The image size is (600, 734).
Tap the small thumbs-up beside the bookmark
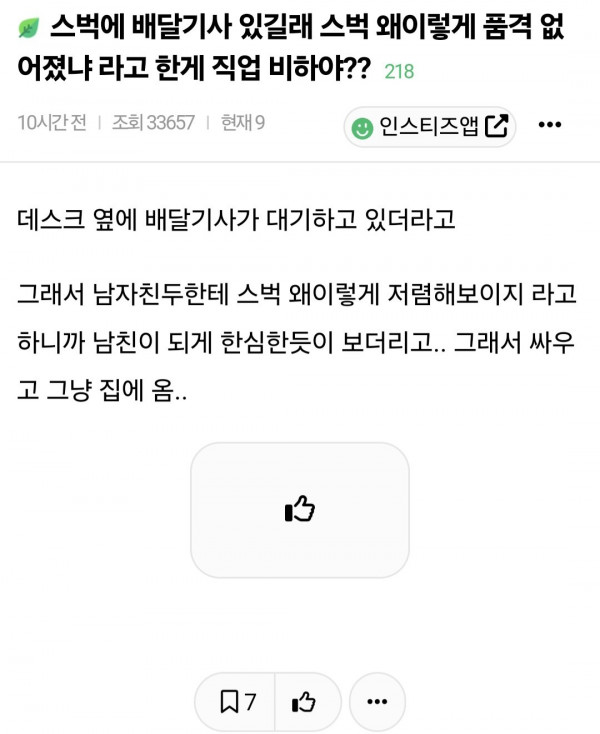302,702
